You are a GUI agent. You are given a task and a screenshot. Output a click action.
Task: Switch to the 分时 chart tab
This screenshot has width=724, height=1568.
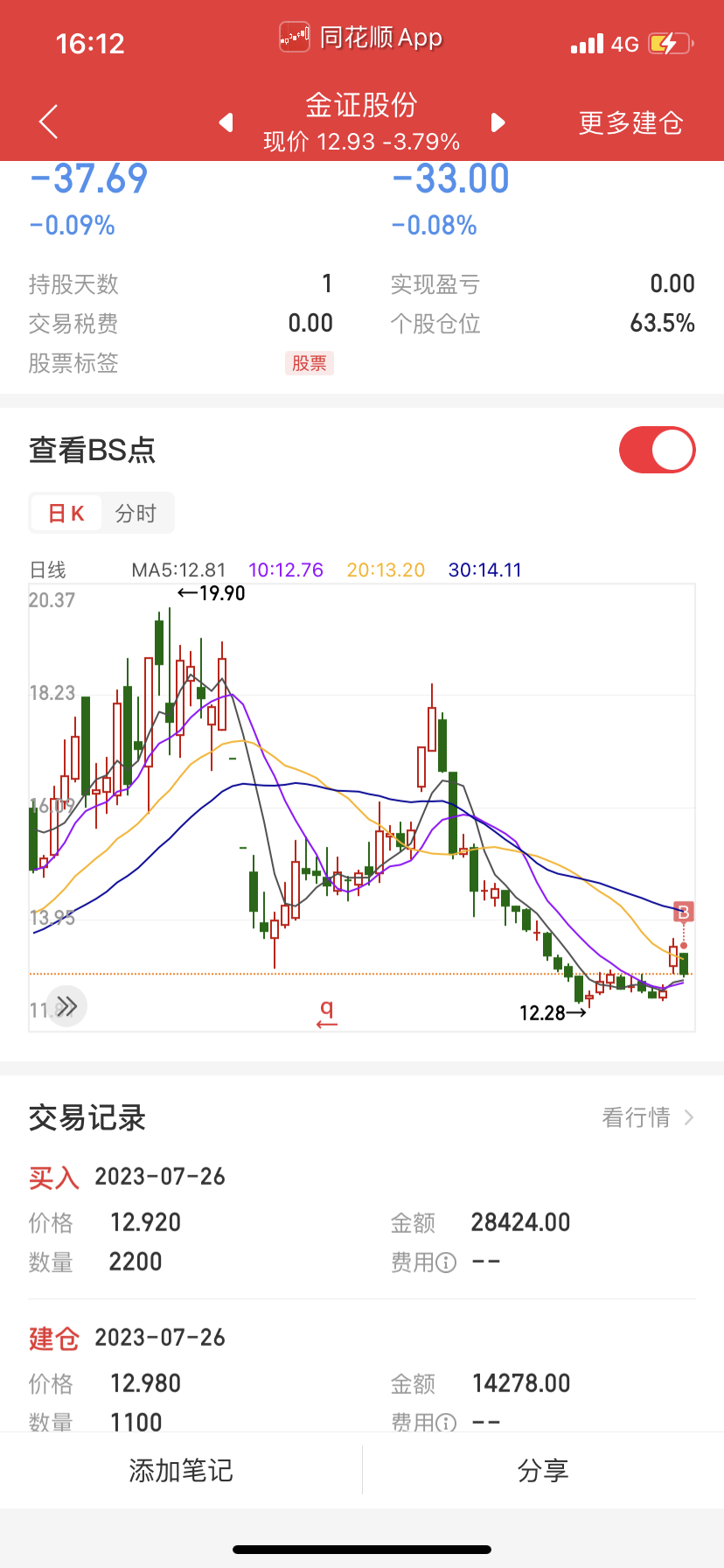tap(136, 514)
